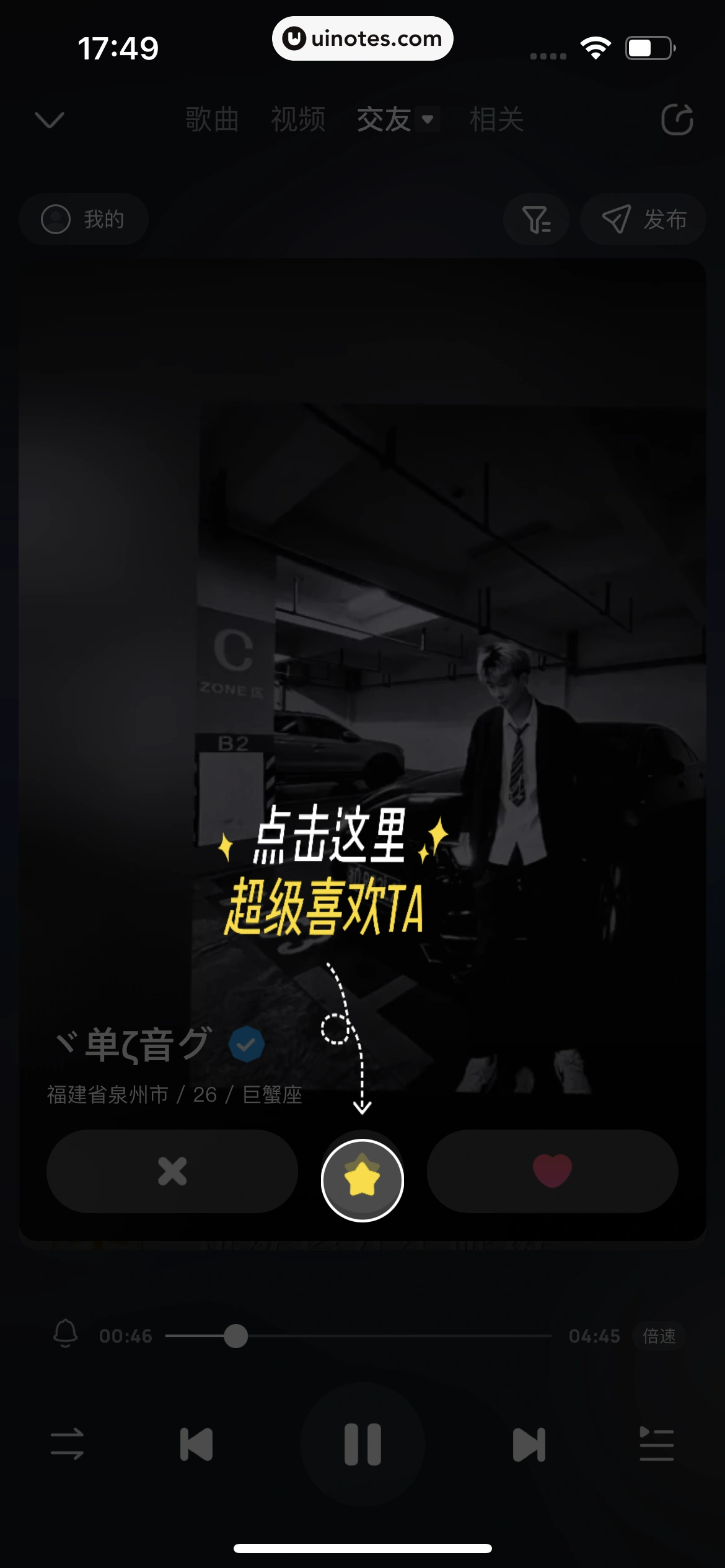Change the playback order mode

pos(67,1444)
